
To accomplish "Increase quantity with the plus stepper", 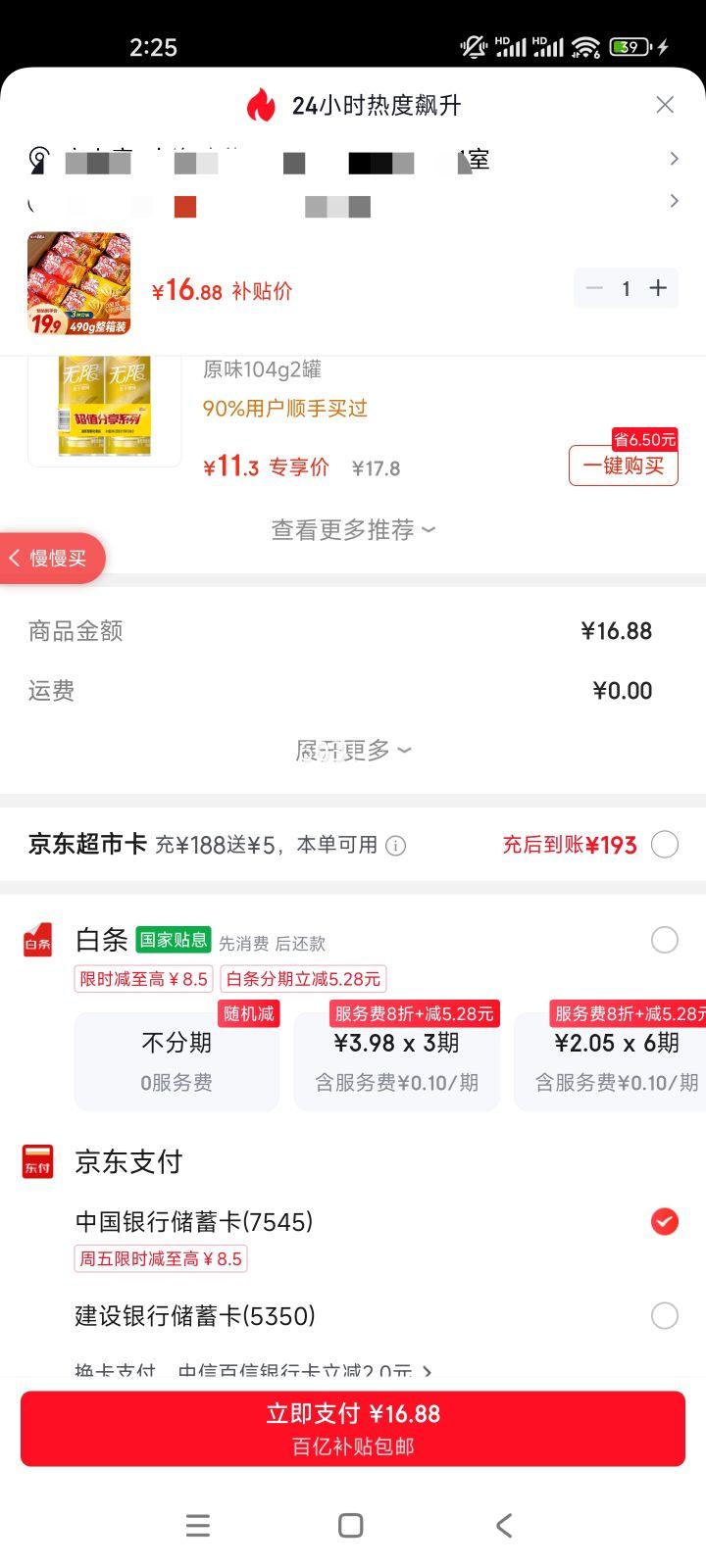I will coord(658,288).
